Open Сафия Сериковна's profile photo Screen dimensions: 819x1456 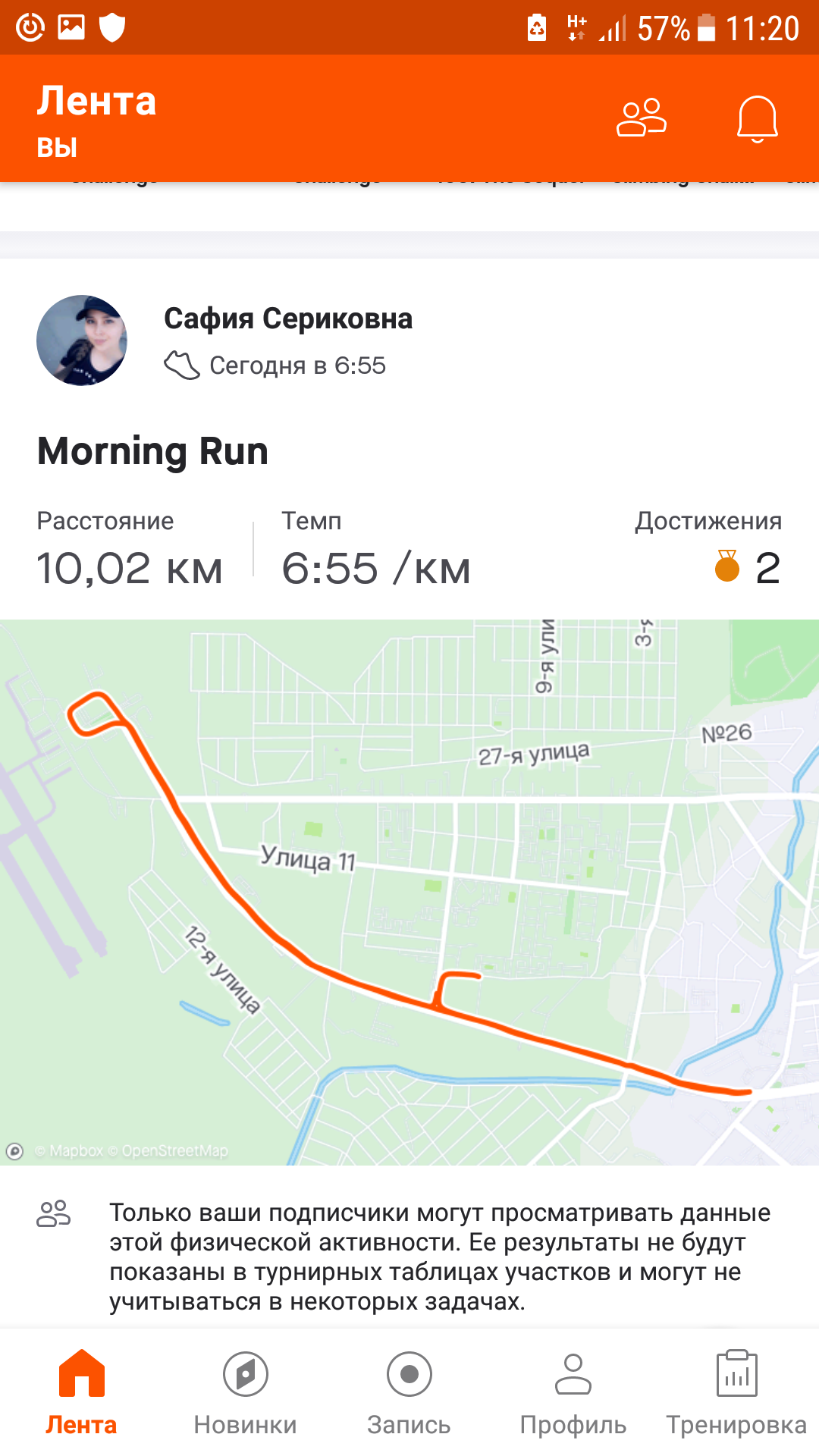(82, 340)
